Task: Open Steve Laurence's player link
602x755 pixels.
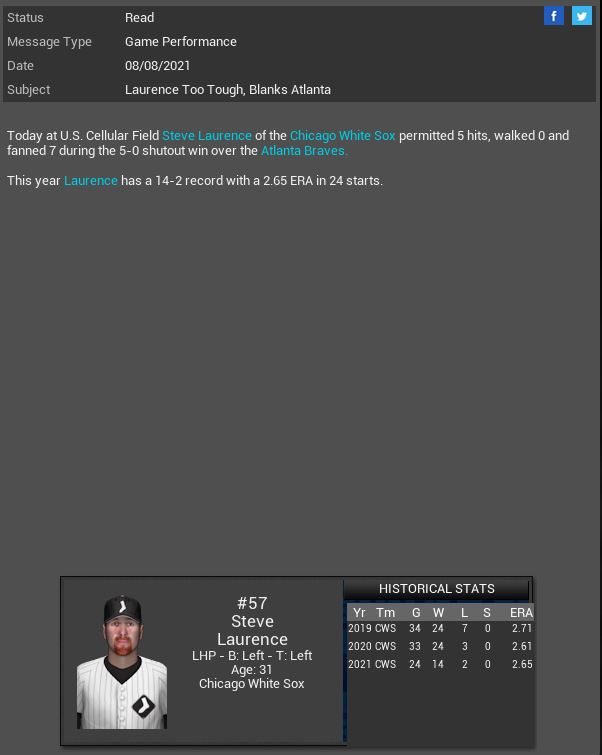Action: [x=207, y=136]
